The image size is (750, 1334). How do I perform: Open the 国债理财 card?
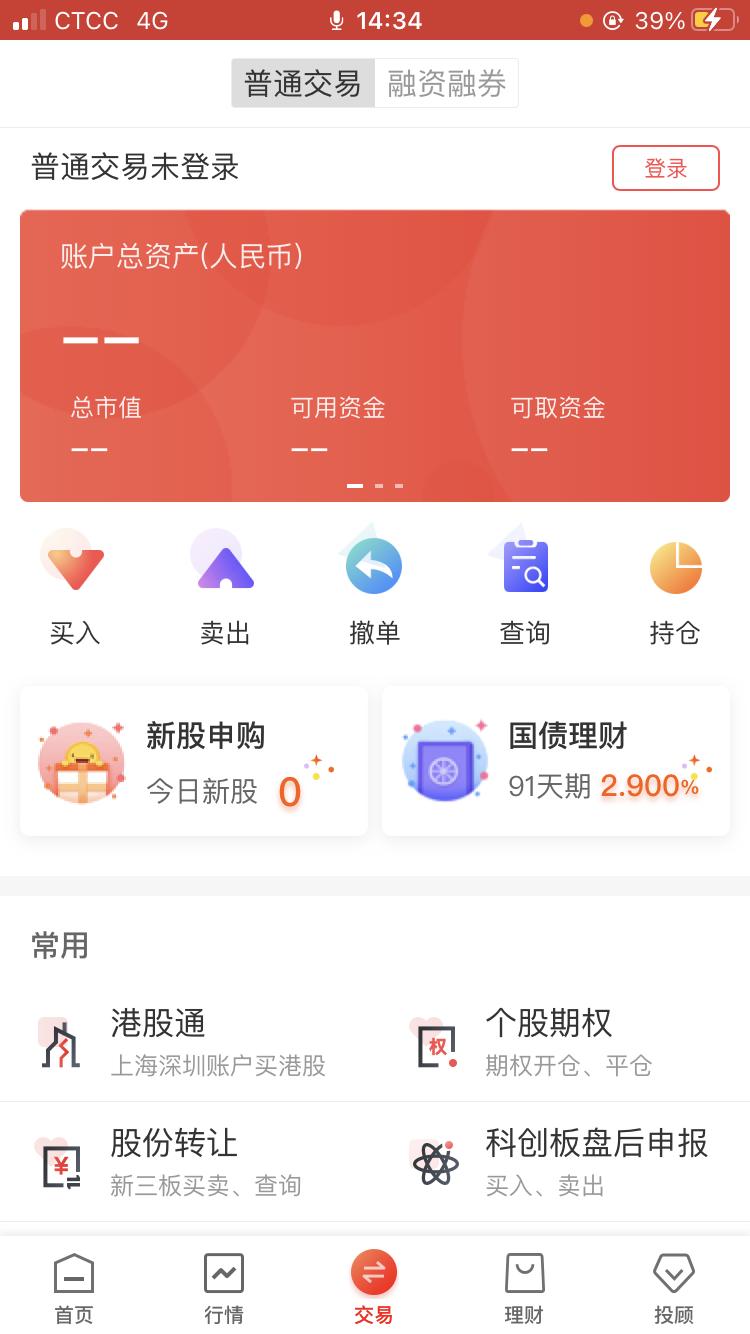[556, 762]
